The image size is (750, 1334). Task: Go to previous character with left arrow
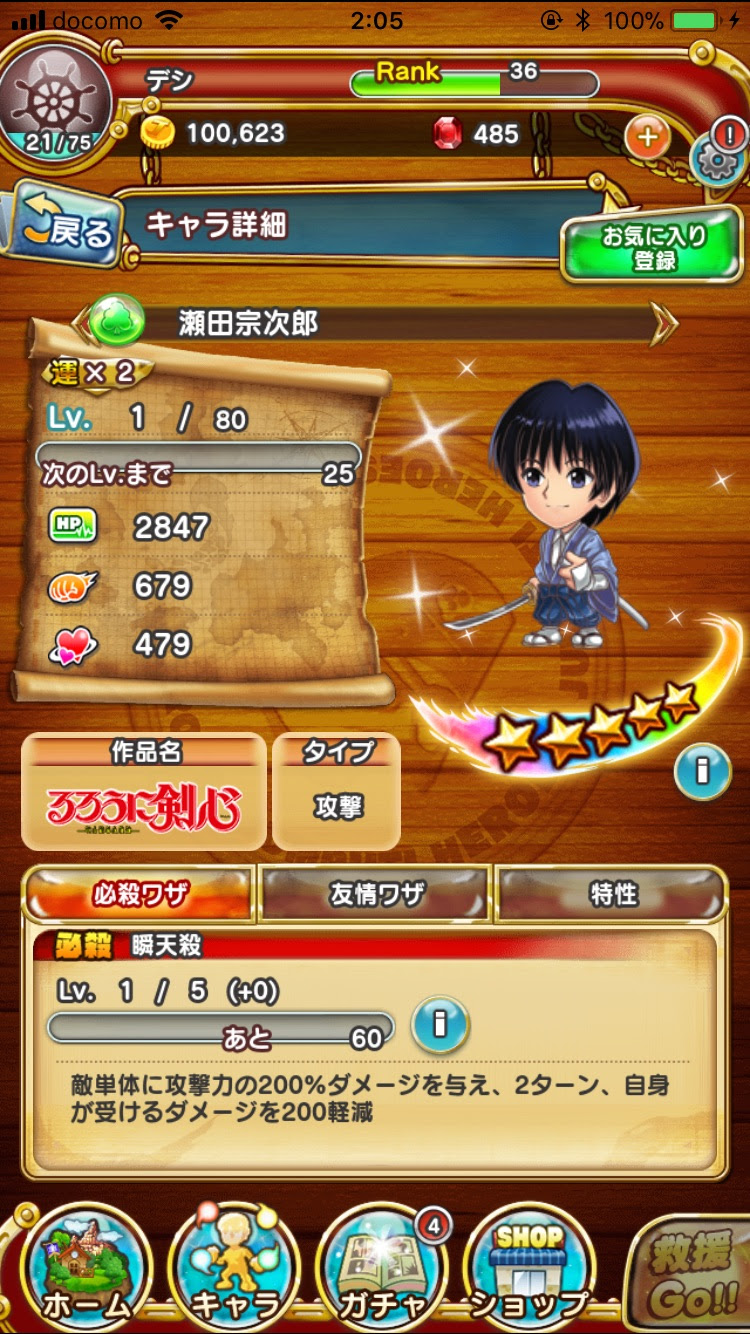pyautogui.click(x=80, y=323)
